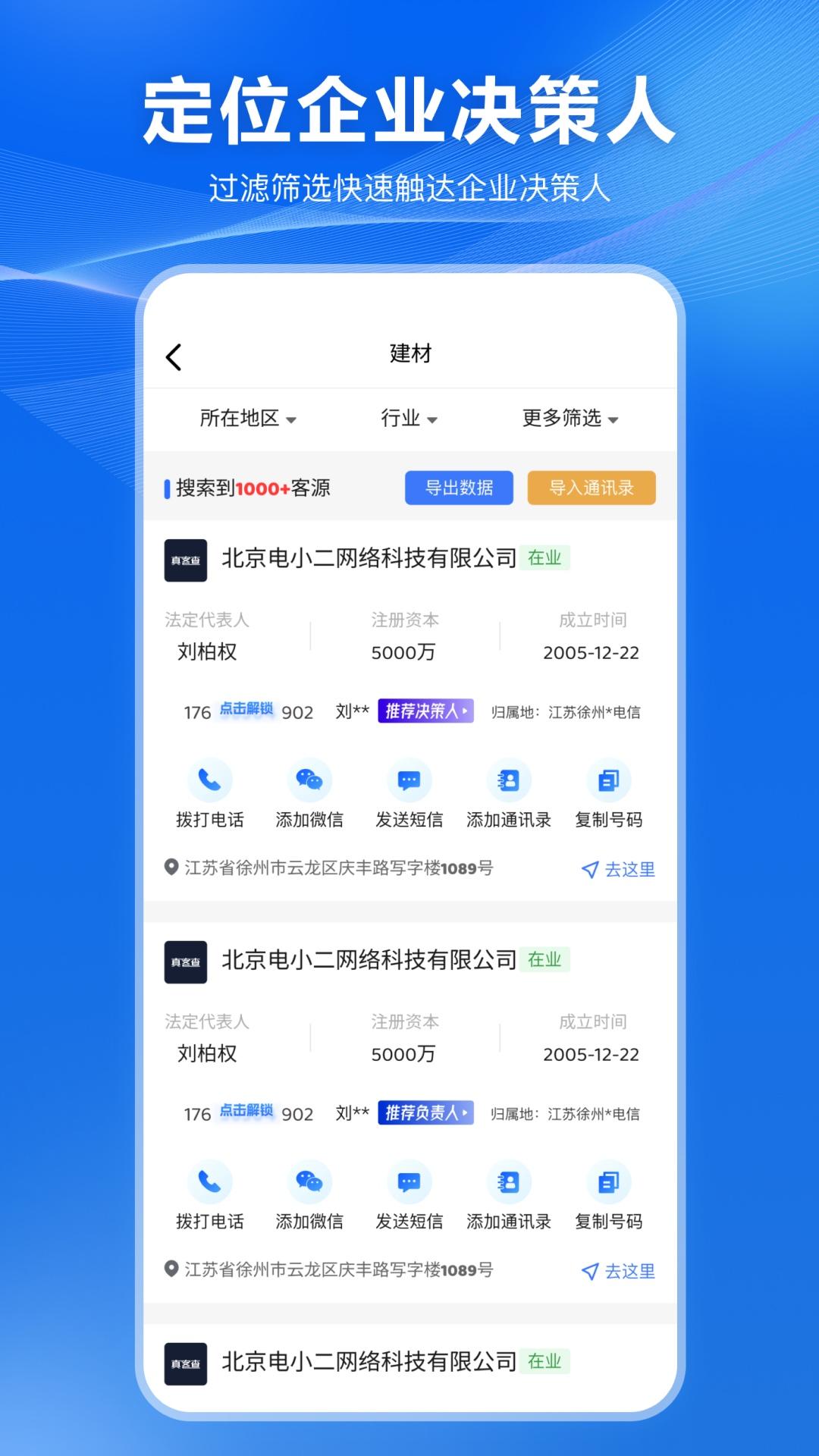Tap the 添加微信 WeChat icon on first card
This screenshot has height=1456, width=819.
310,780
